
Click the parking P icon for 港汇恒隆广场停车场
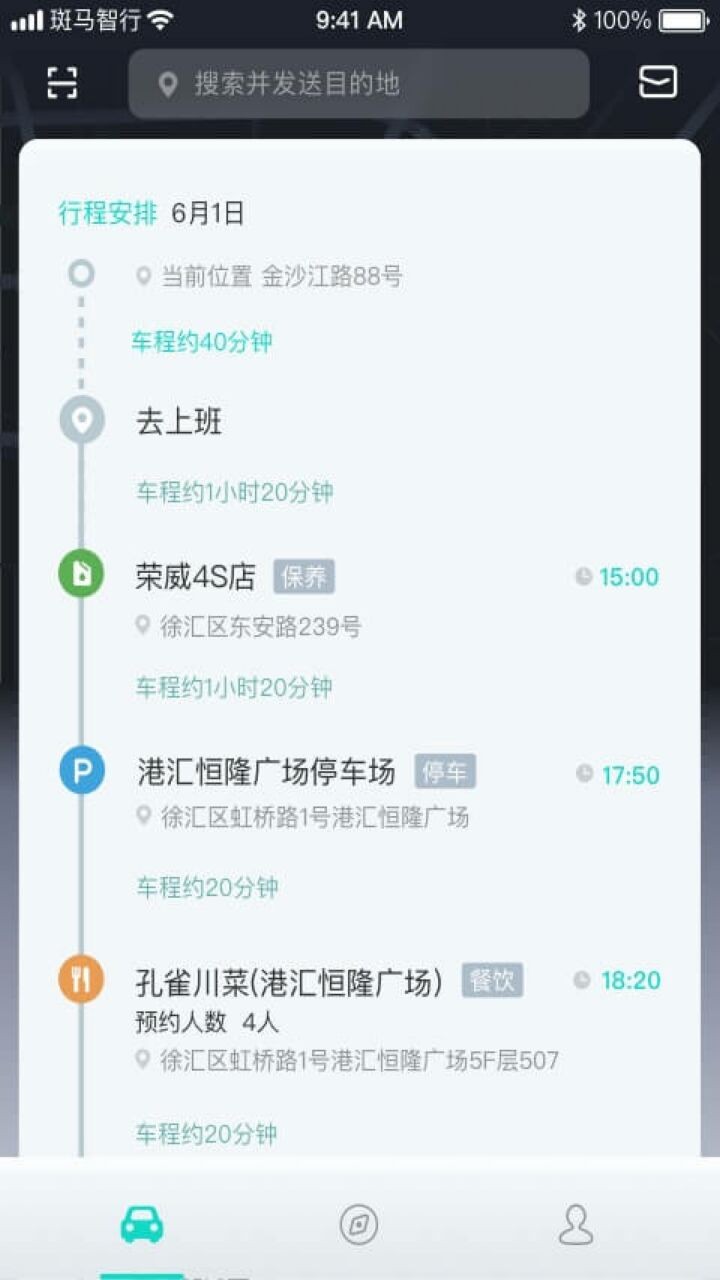point(81,771)
